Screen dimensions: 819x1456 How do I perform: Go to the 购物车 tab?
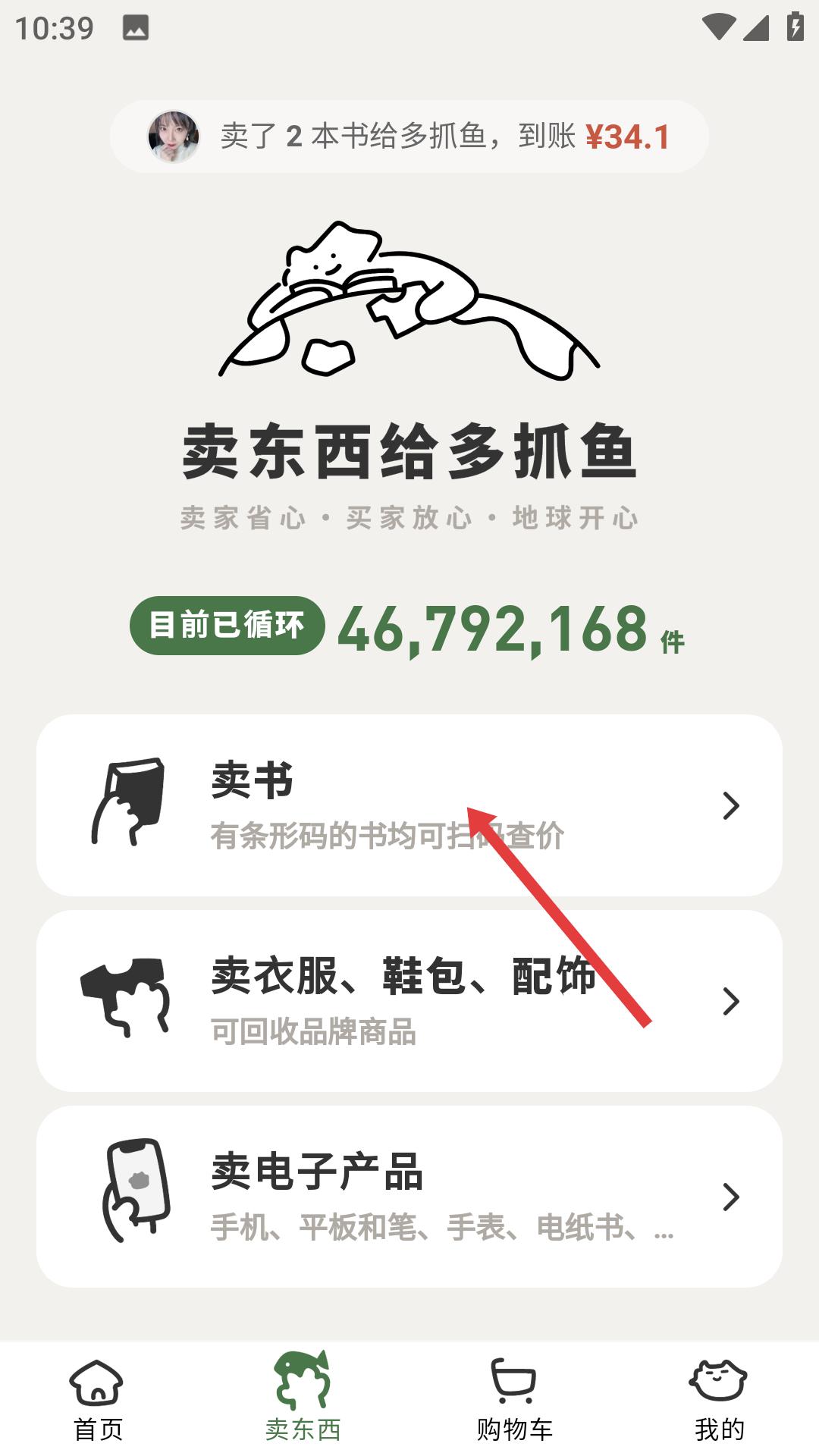click(x=515, y=1398)
